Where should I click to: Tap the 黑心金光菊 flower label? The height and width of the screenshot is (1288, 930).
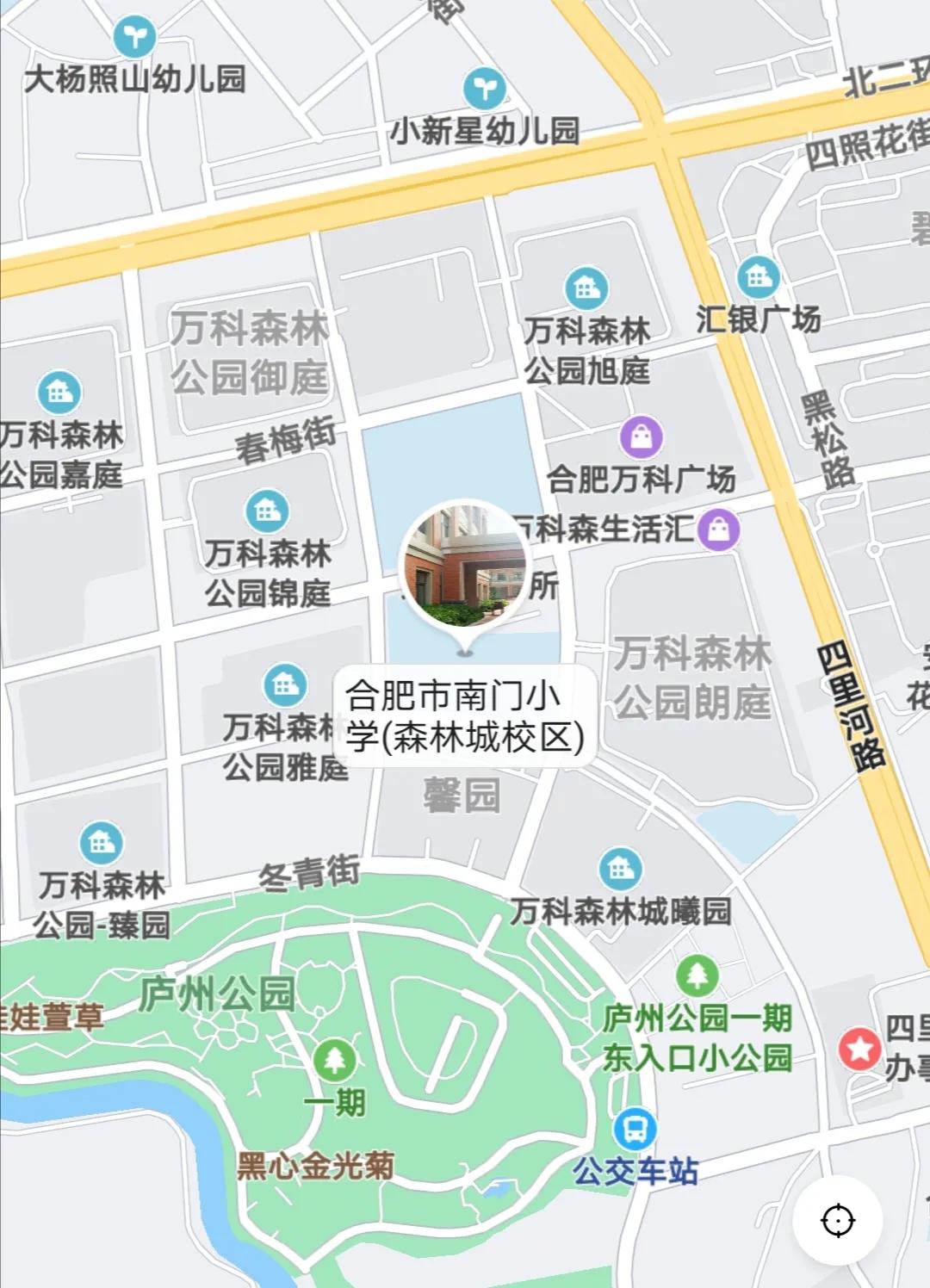click(x=314, y=1167)
